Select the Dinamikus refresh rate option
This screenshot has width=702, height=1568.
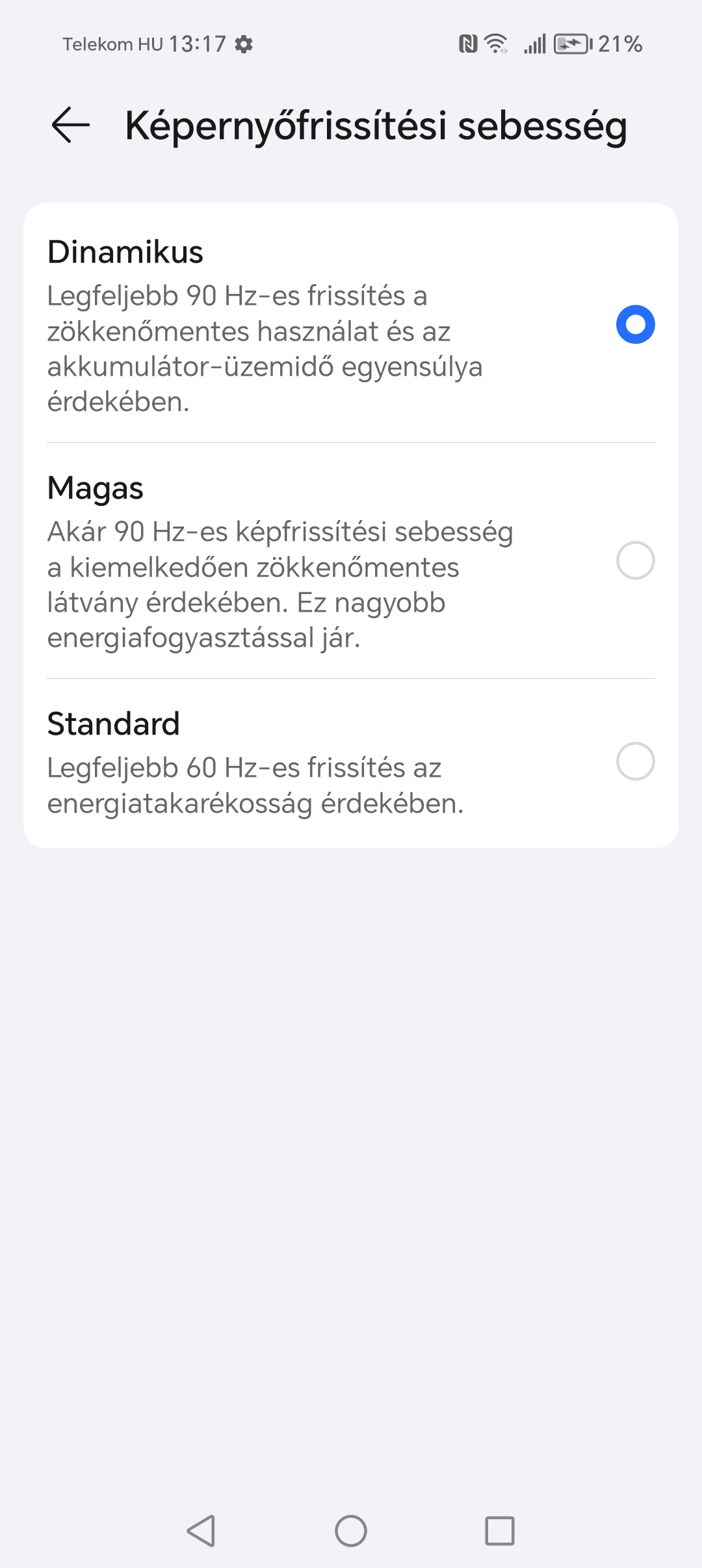pos(351,324)
